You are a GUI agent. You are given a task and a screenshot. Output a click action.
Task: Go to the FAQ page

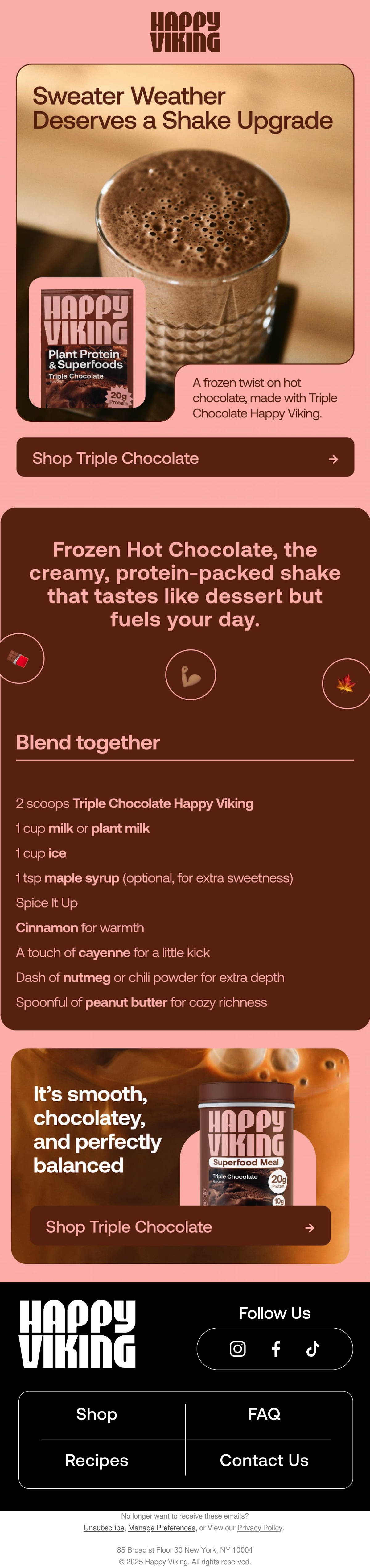pos(264,1414)
